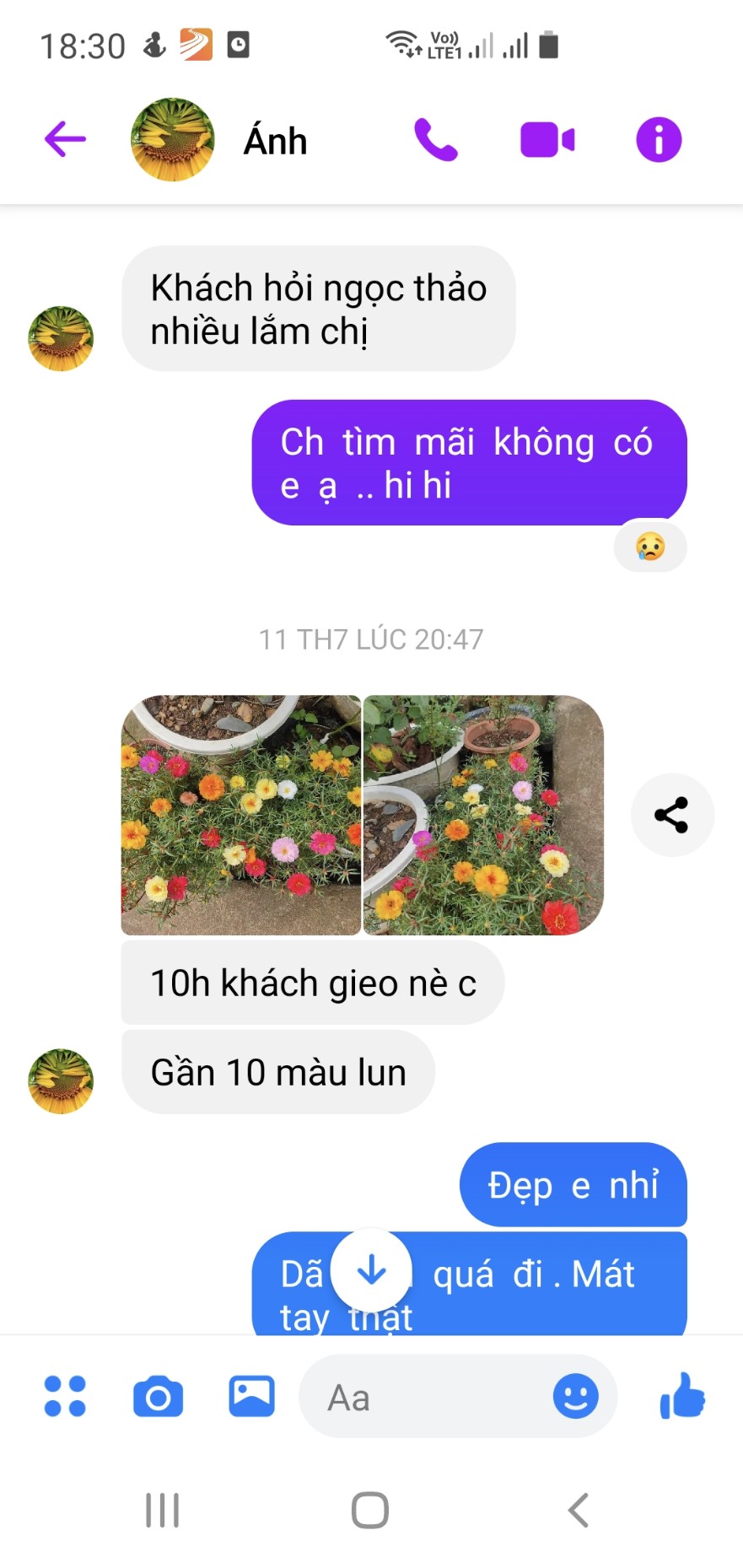Open the camera to take a photo
Viewport: 743px width, 1568px height.
click(x=158, y=1396)
